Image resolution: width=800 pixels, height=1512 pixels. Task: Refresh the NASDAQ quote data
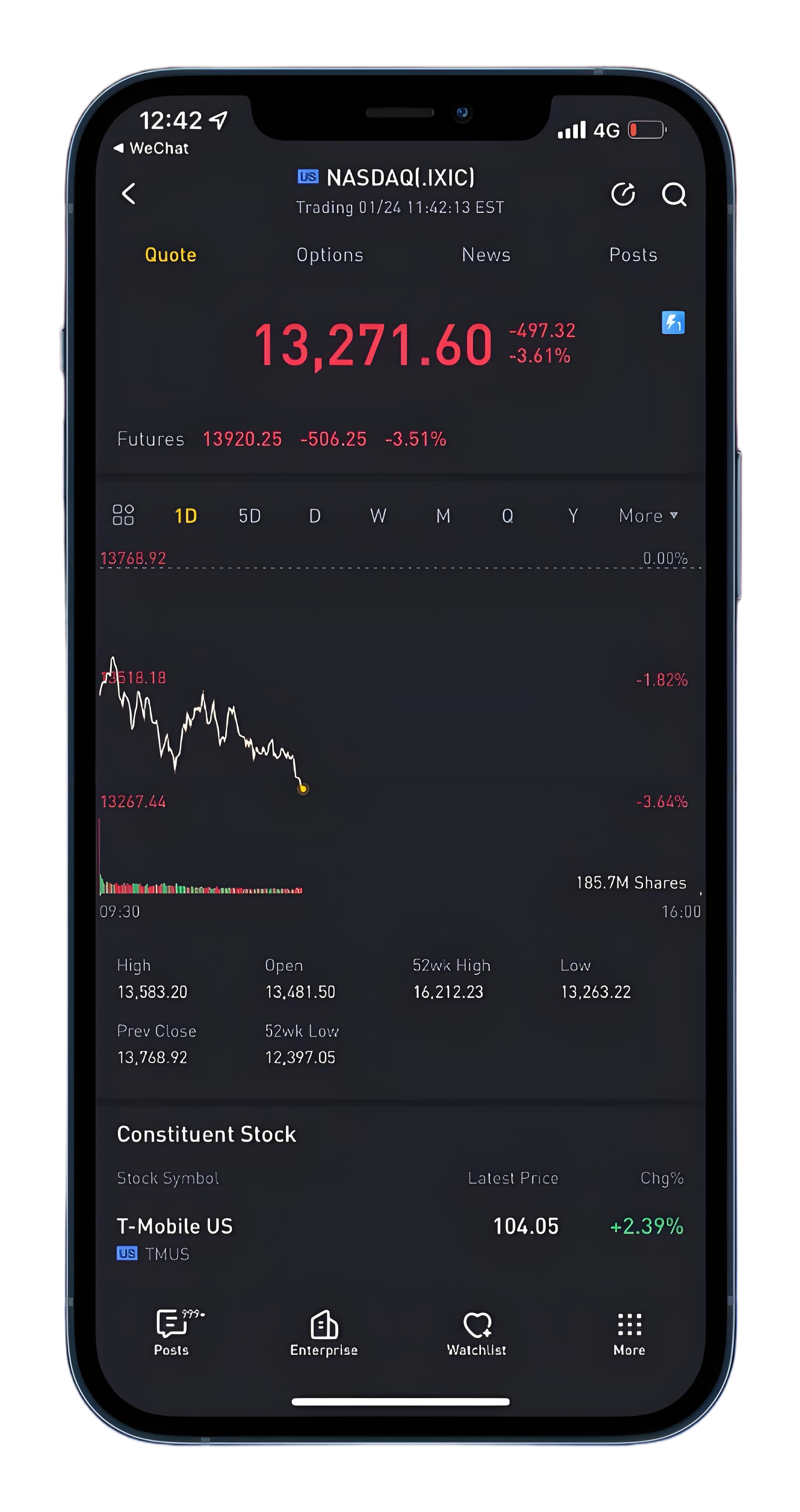[623, 194]
